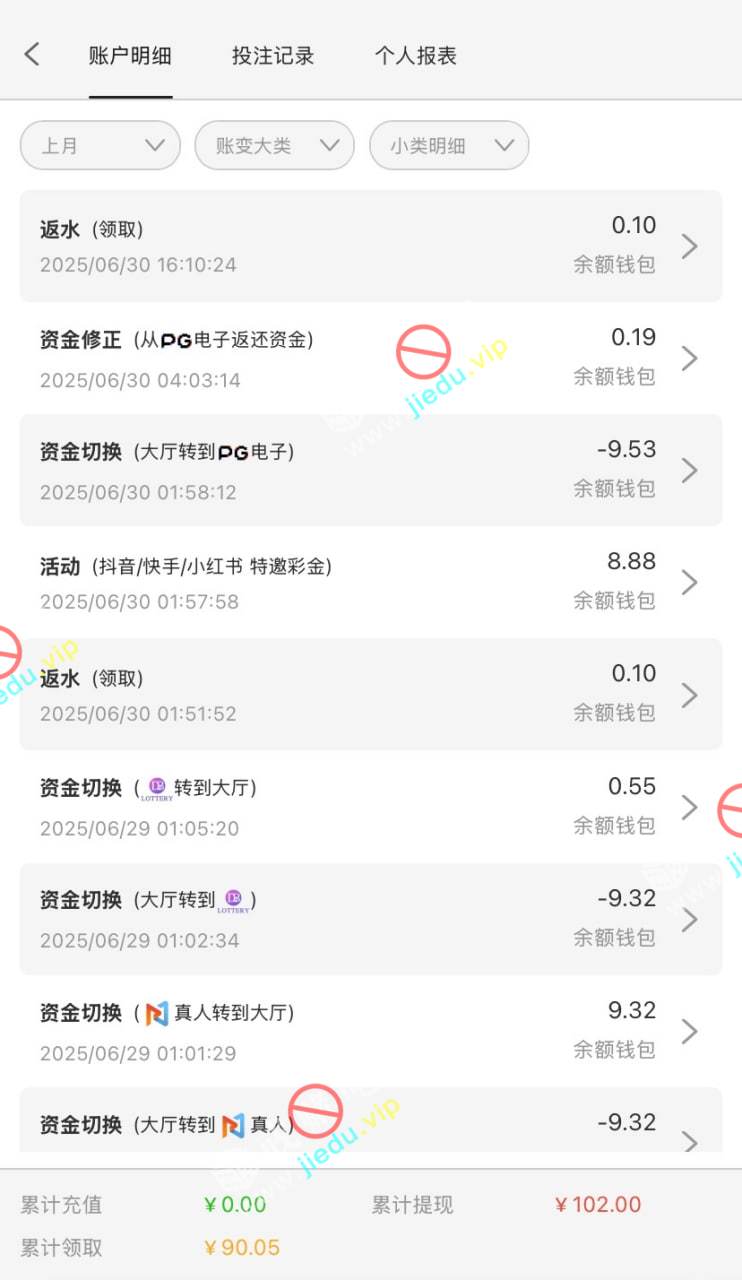Open the 资金修正 PG电子 refund record

[x=370, y=358]
